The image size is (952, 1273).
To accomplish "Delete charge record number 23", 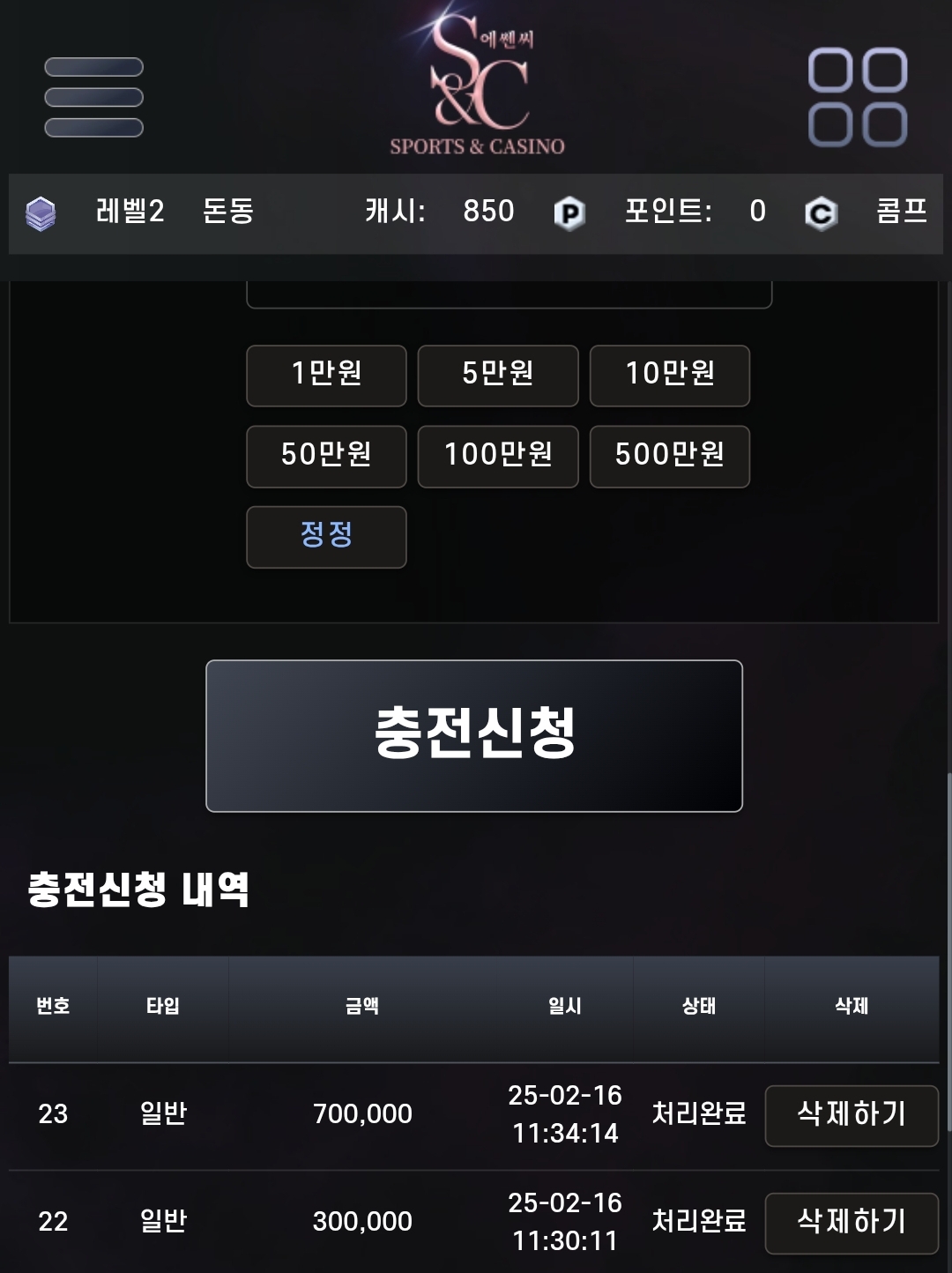I will tap(852, 1116).
